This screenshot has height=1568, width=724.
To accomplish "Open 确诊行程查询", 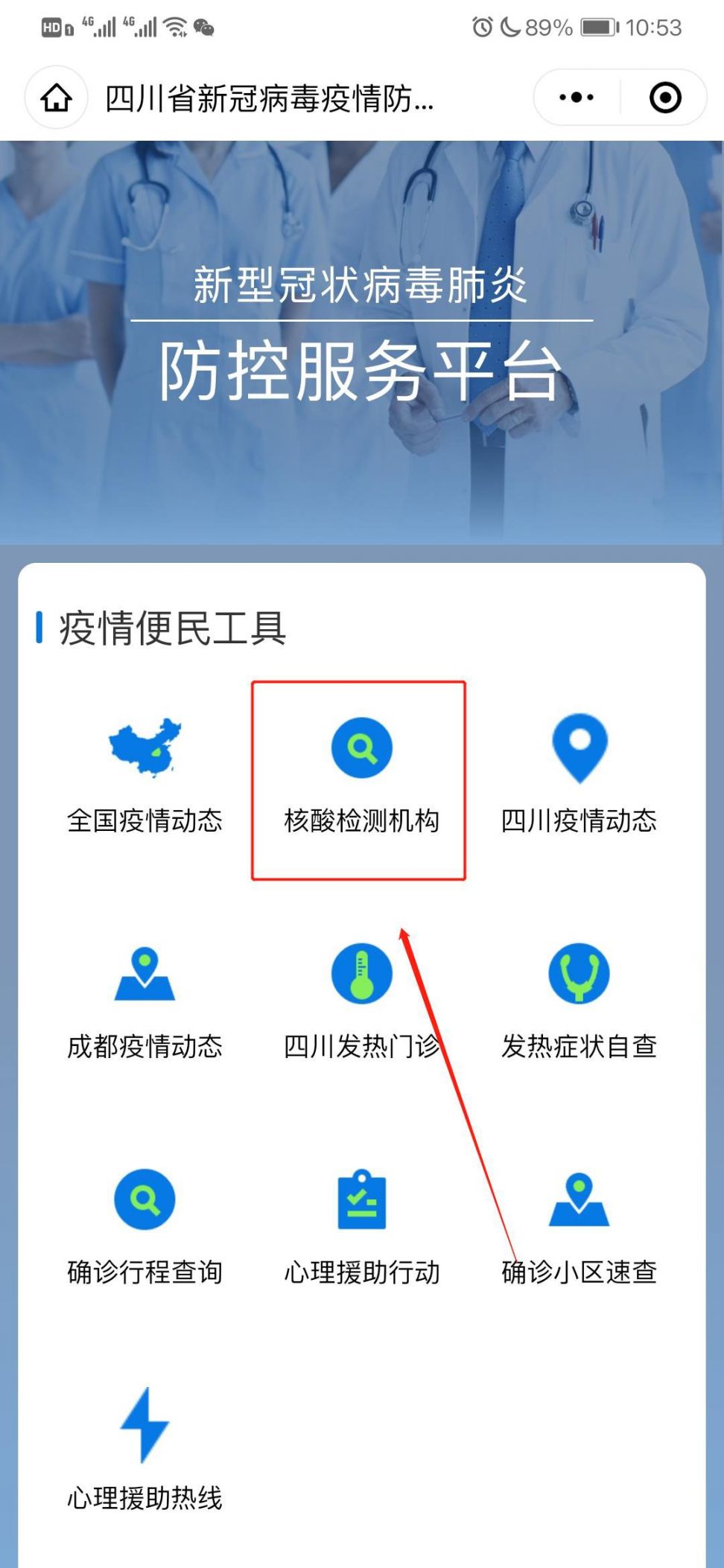I will pos(145,1227).
